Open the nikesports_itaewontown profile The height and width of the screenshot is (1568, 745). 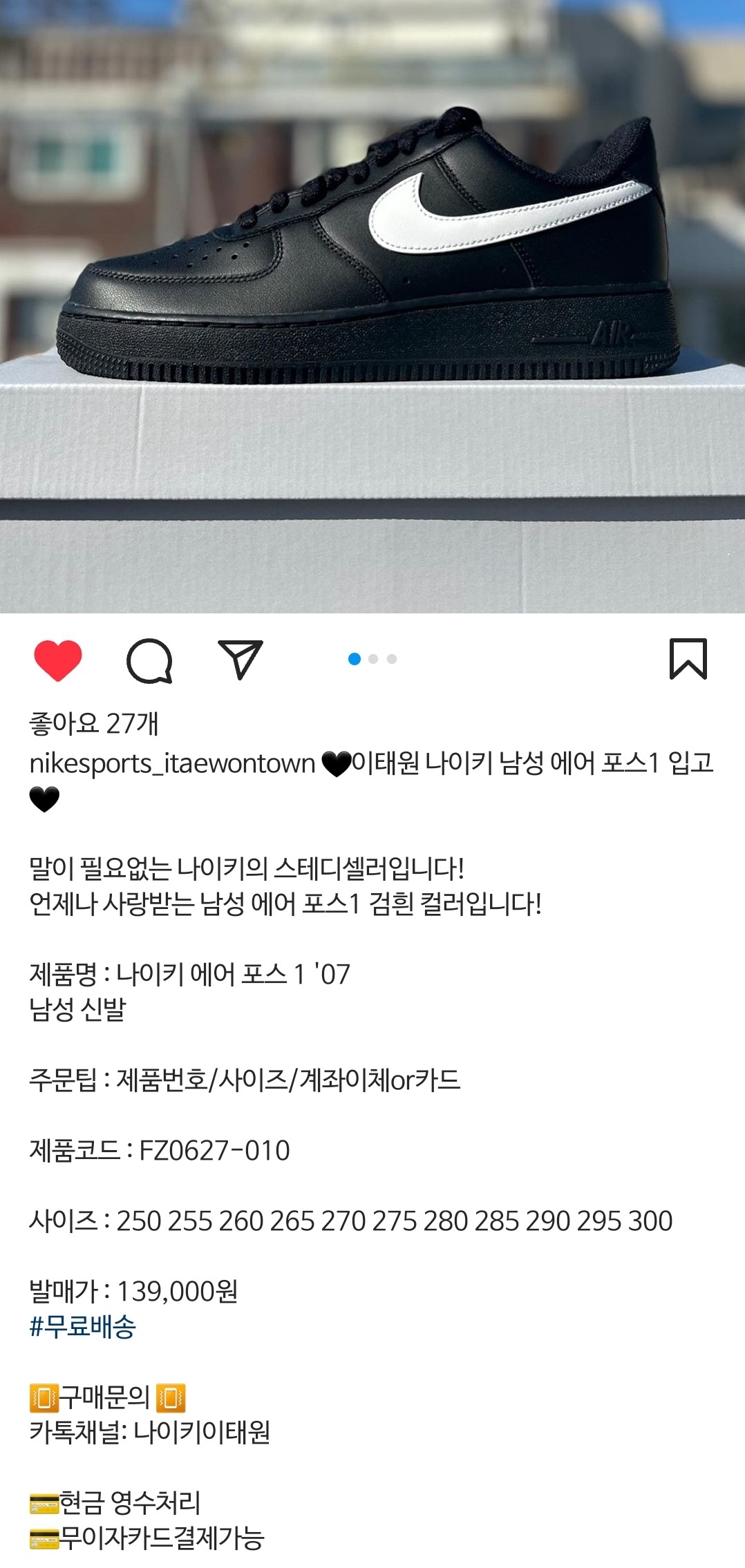click(172, 763)
